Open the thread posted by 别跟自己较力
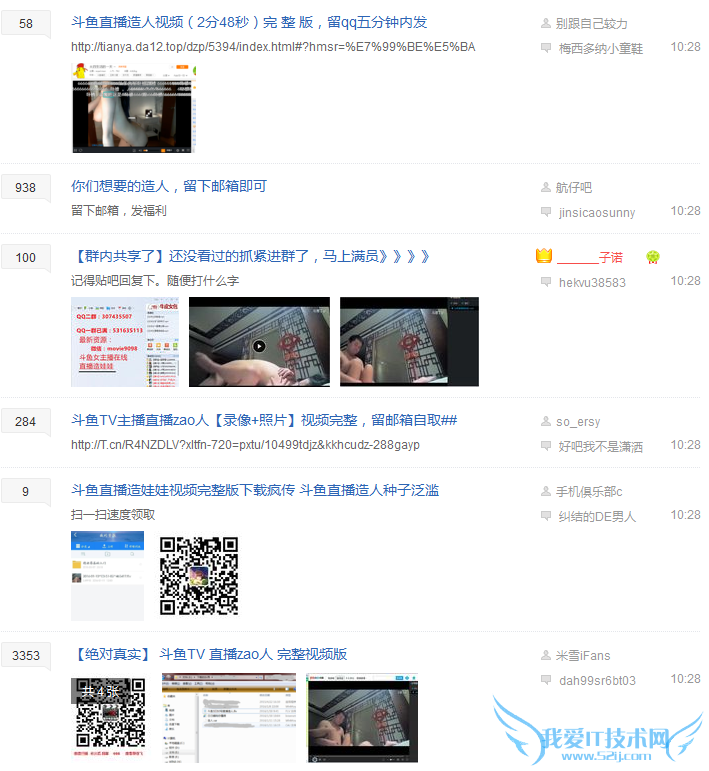This screenshot has width=709, height=771. click(249, 22)
